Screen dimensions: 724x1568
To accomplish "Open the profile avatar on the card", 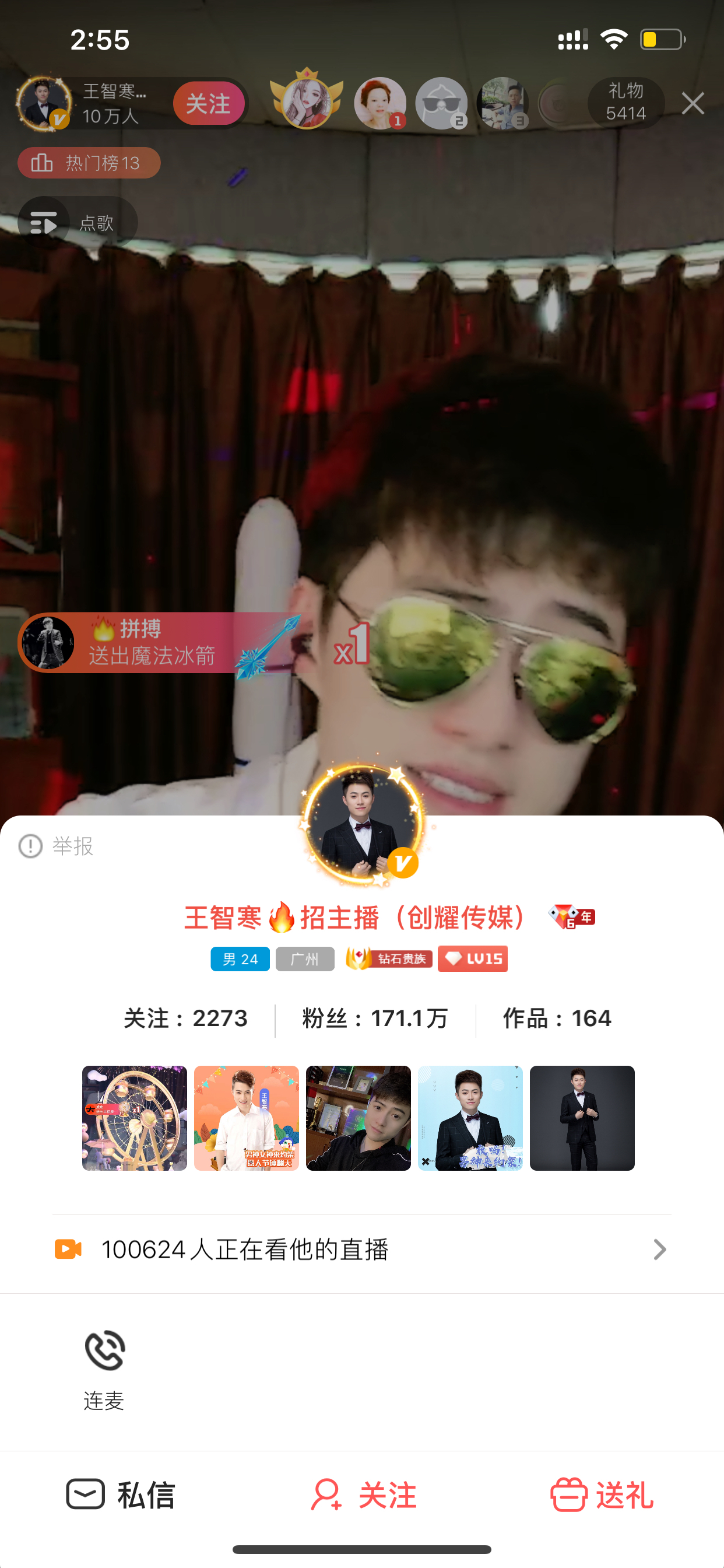I will click(x=362, y=821).
